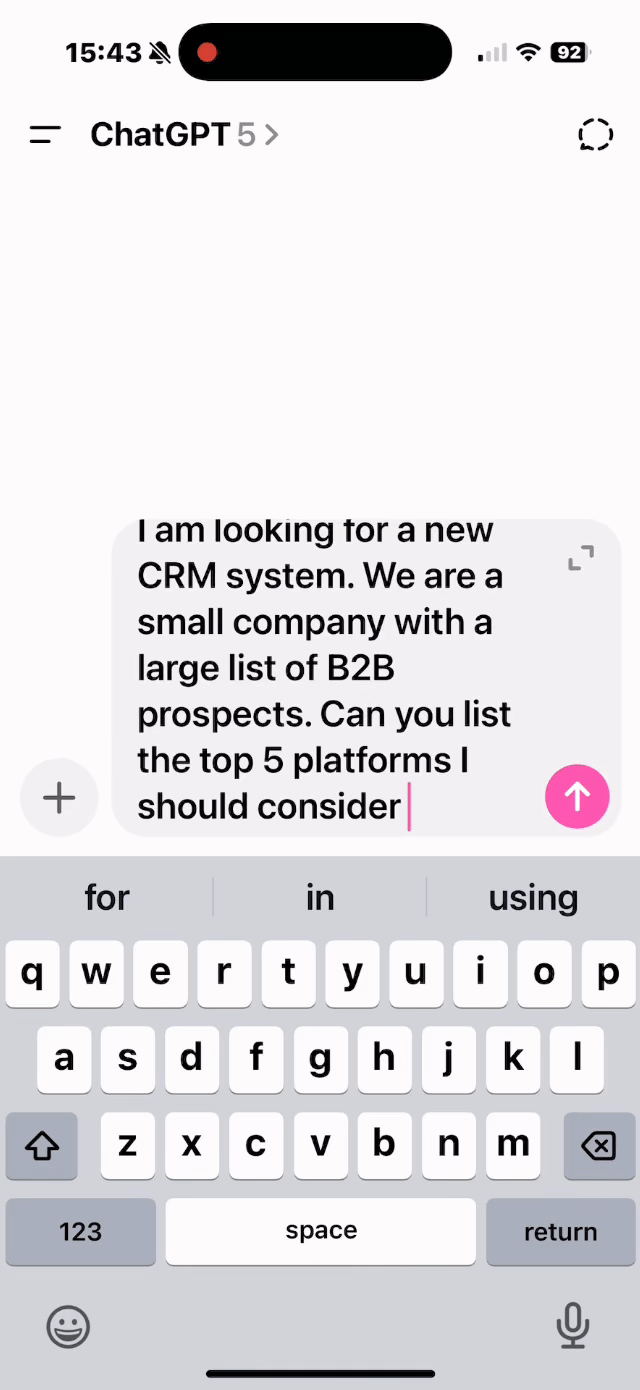This screenshot has height=1390, width=640.
Task: Start dictation with the microphone key
Action: pyautogui.click(x=572, y=1327)
